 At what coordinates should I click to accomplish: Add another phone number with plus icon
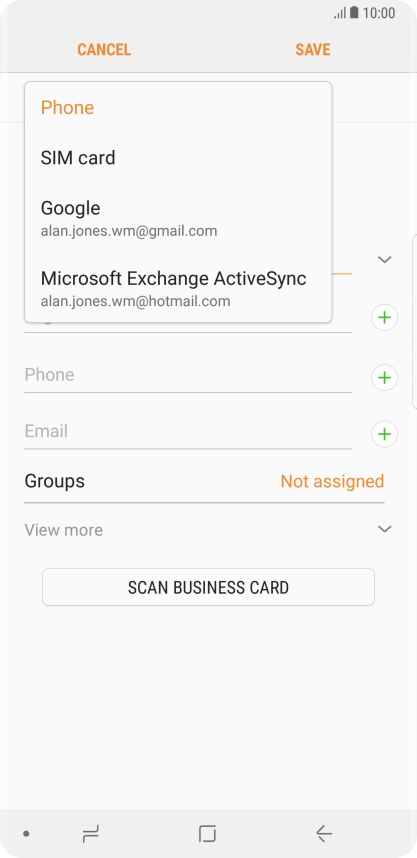click(x=384, y=378)
